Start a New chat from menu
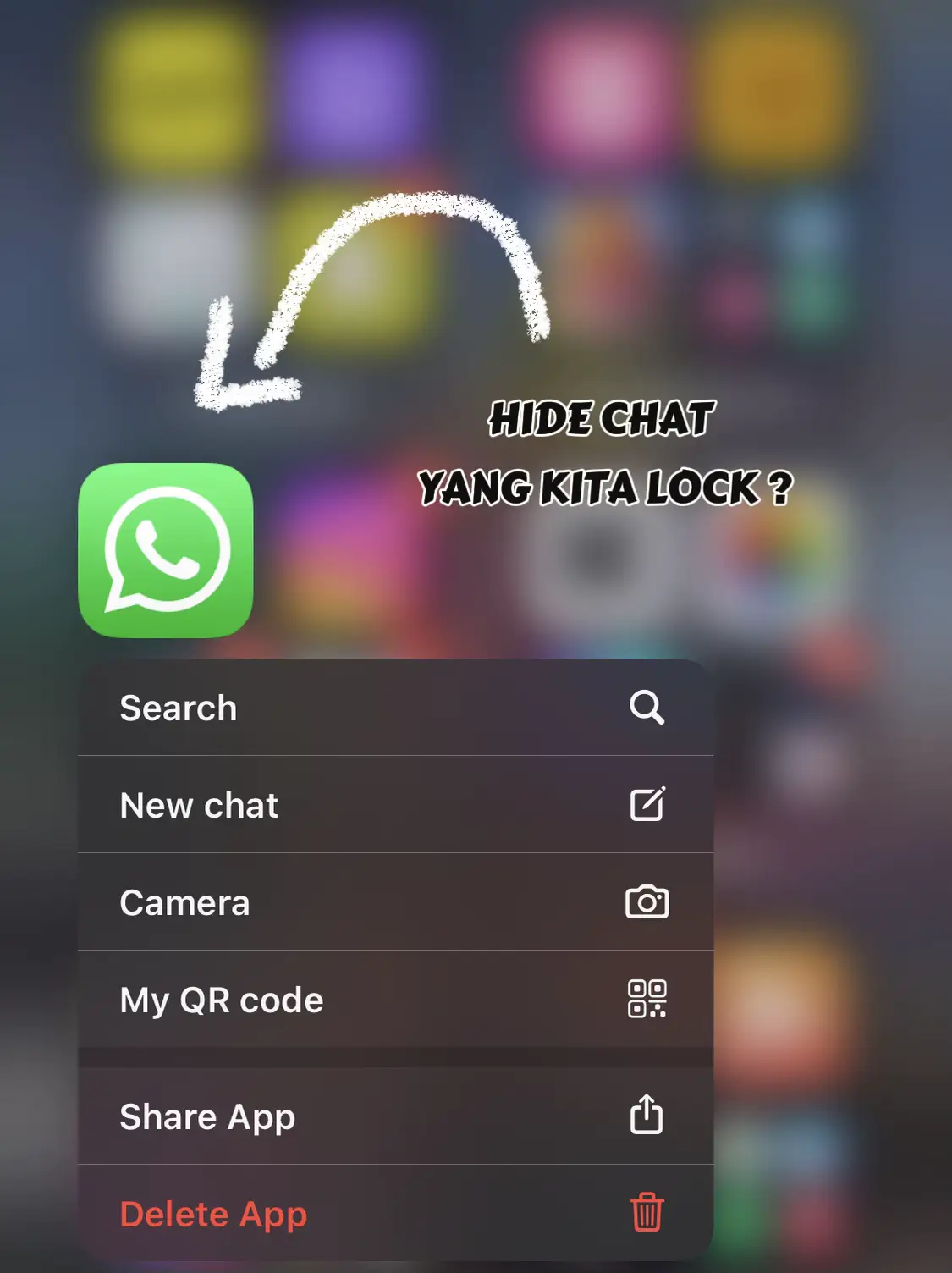Screen dimensions: 952x1273 click(394, 805)
